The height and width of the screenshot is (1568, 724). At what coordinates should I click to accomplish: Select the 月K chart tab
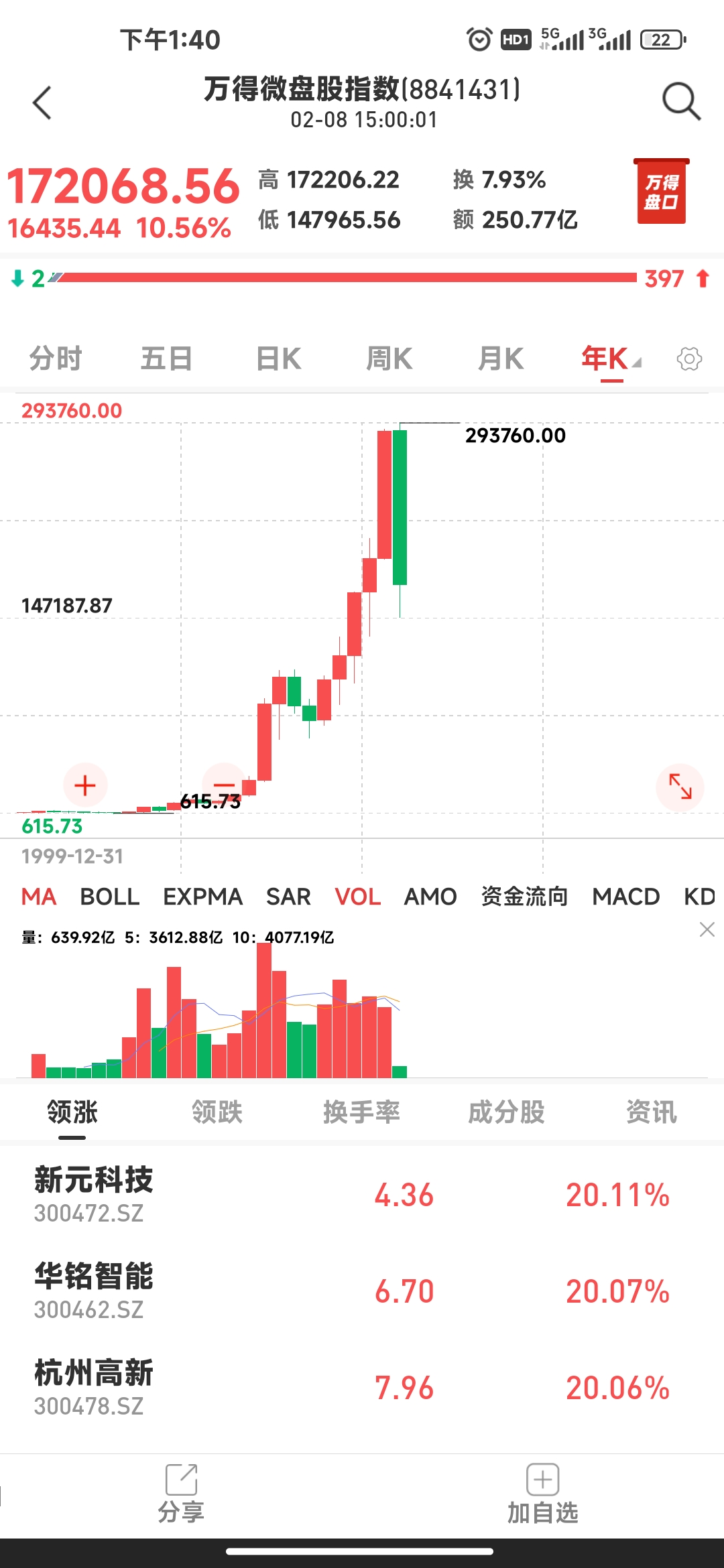click(x=500, y=358)
